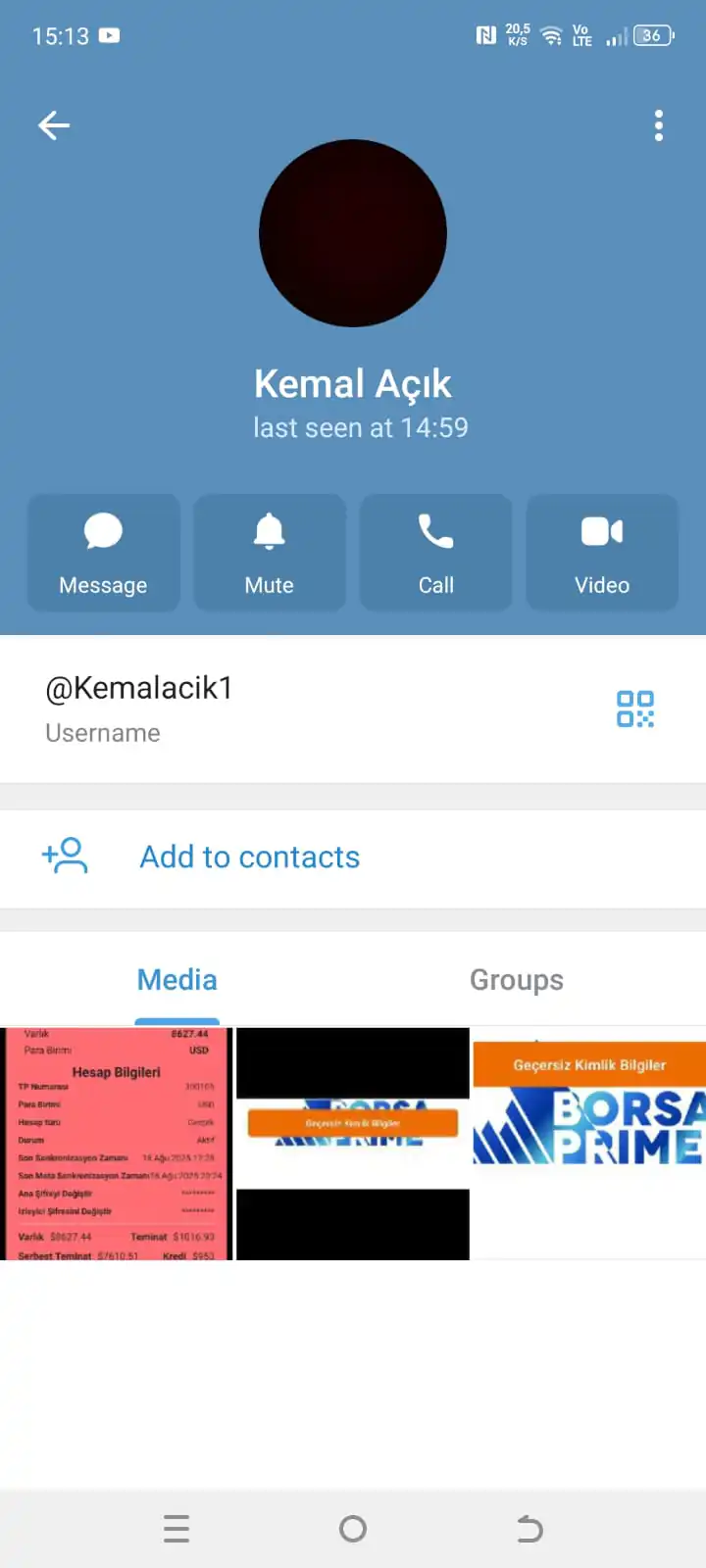Image resolution: width=706 pixels, height=1568 pixels.
Task: Mute notifications from this user
Action: click(270, 554)
